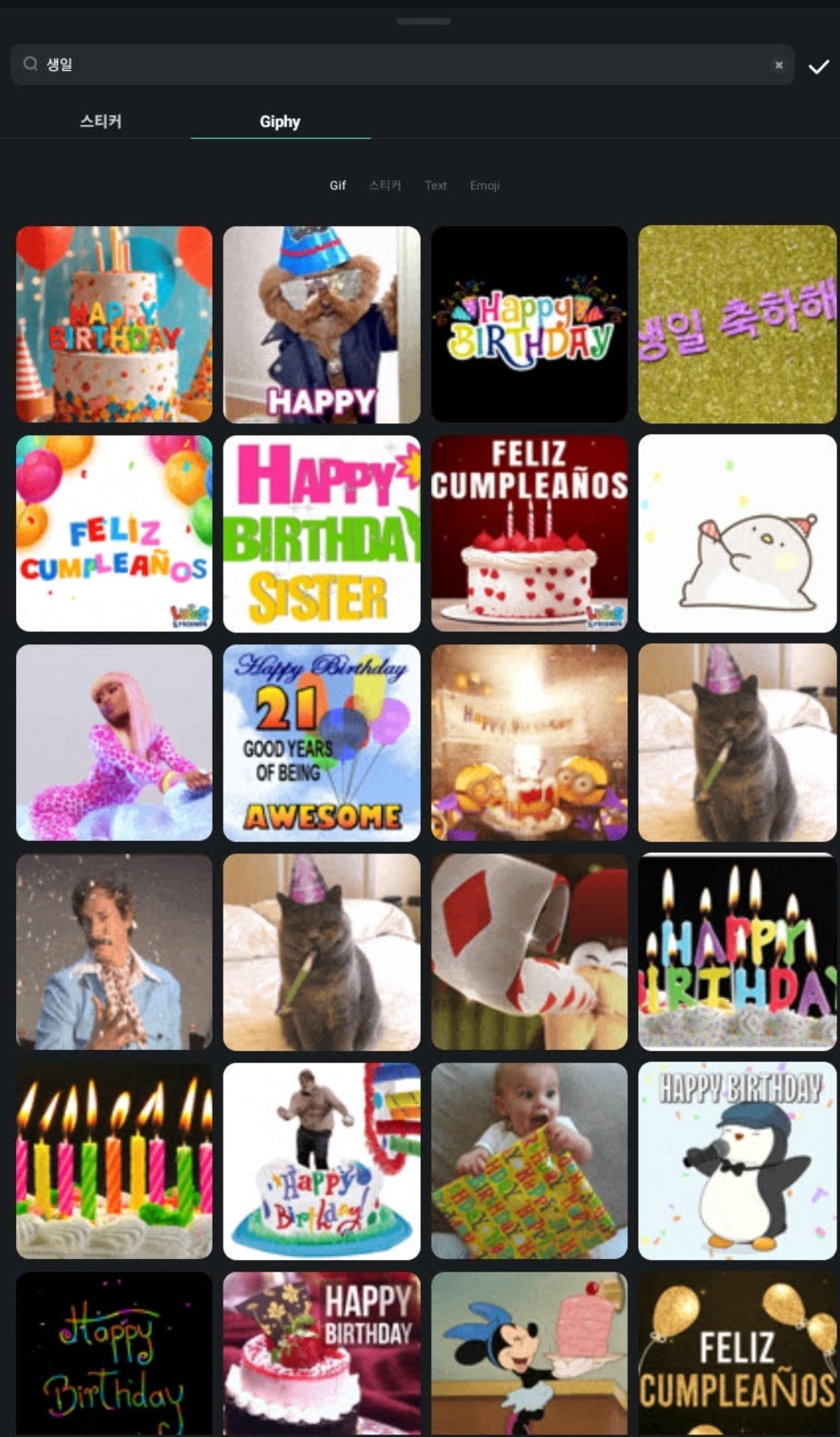The image size is (840, 1437).
Task: Pick the minions birthday cake GIF
Action: 529,743
